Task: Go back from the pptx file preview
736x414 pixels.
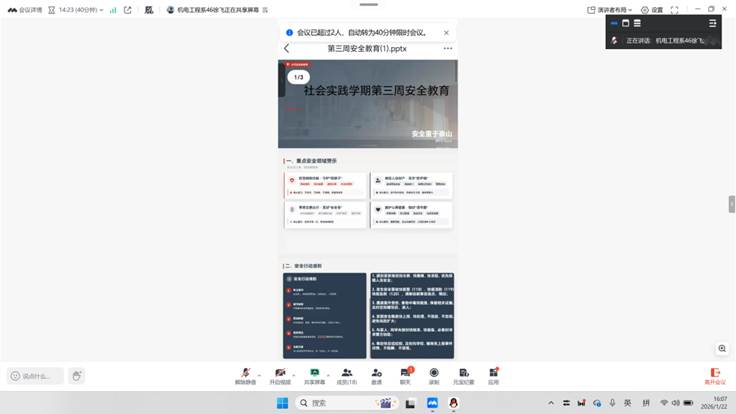Action: pos(286,48)
